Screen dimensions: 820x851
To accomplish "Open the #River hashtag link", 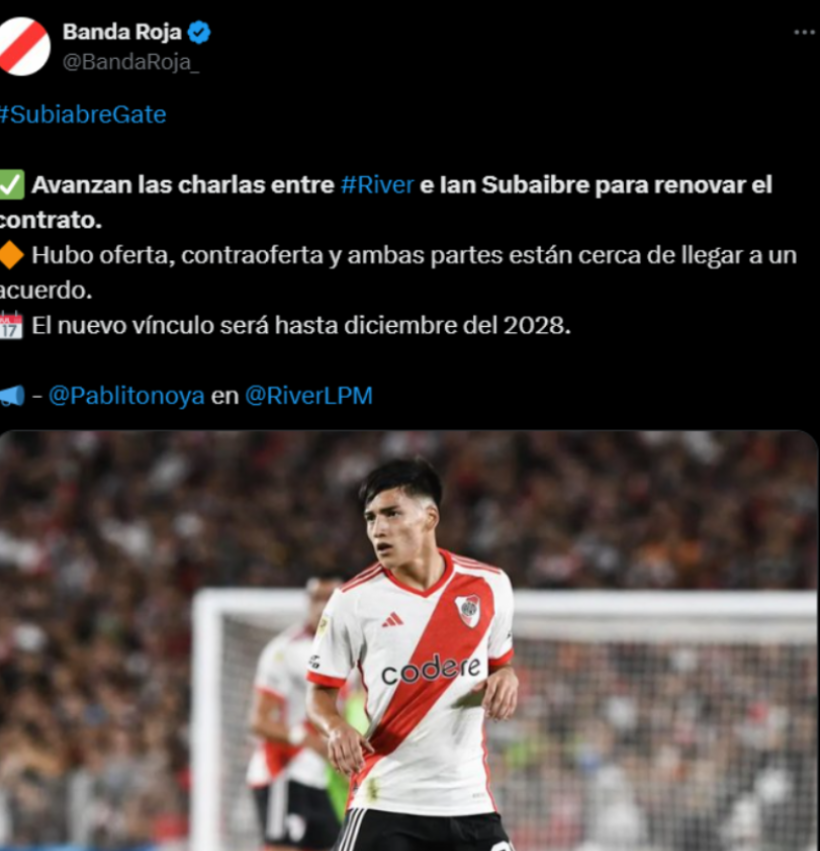I will pos(377,185).
